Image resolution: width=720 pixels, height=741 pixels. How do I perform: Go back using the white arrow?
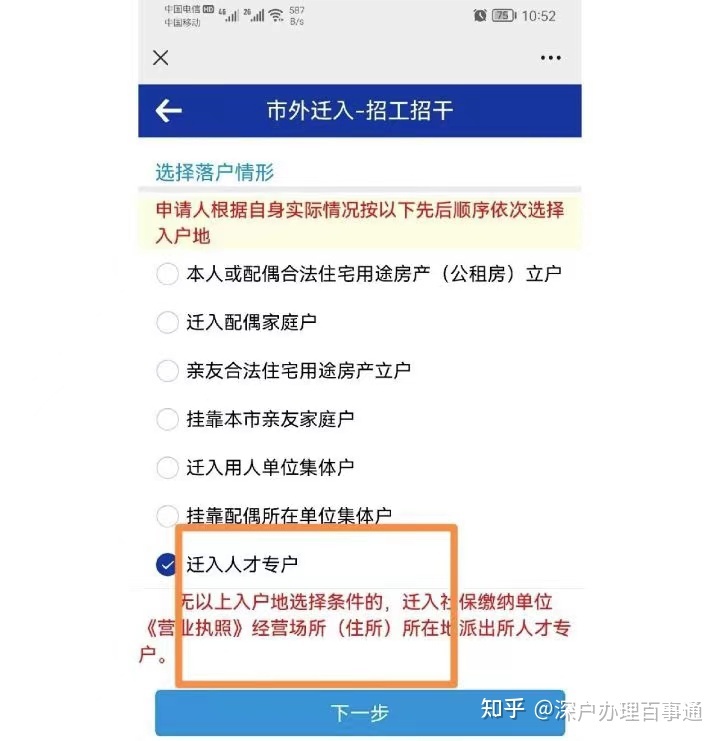(168, 111)
